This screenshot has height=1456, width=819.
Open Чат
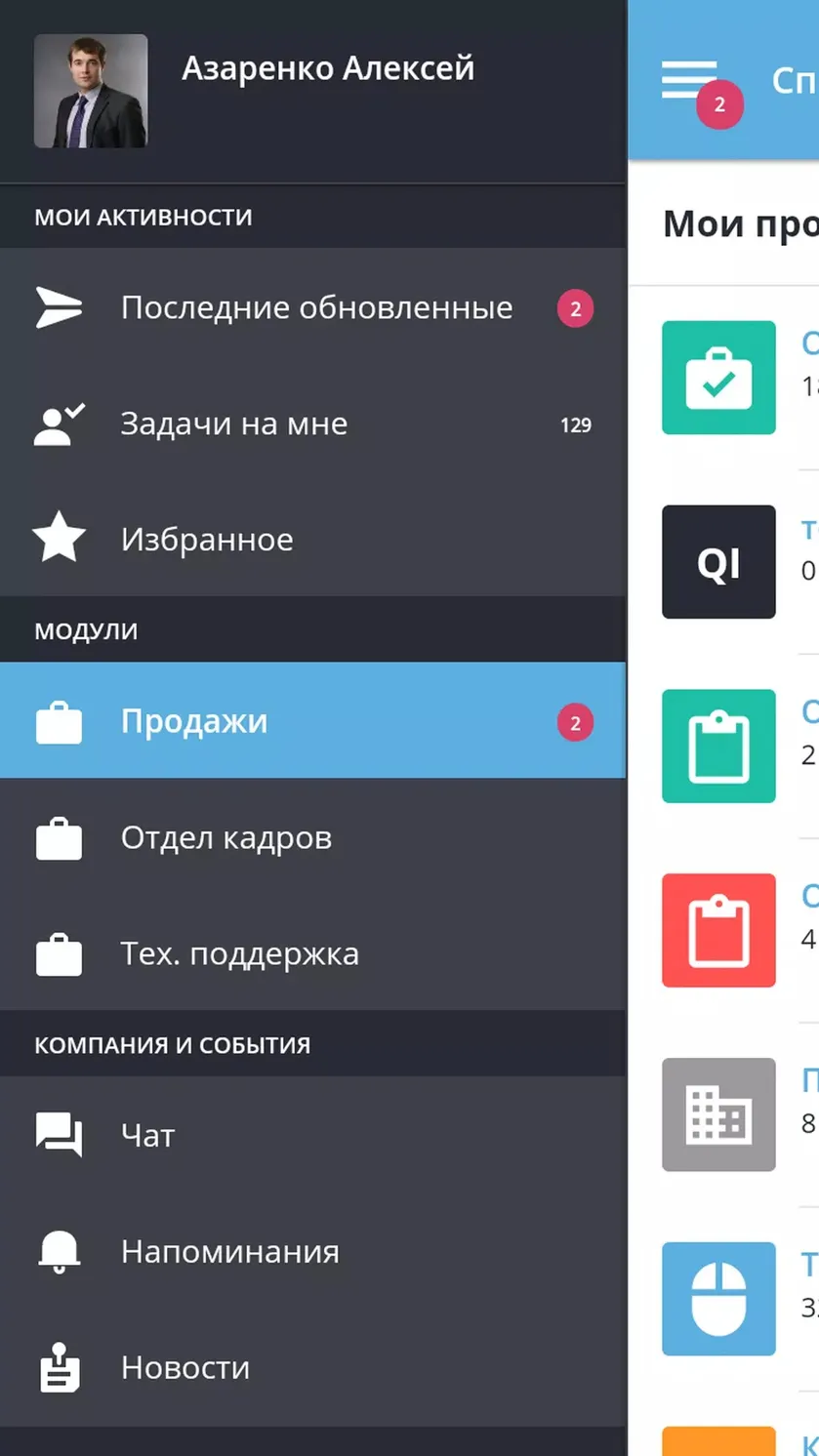click(312, 1135)
